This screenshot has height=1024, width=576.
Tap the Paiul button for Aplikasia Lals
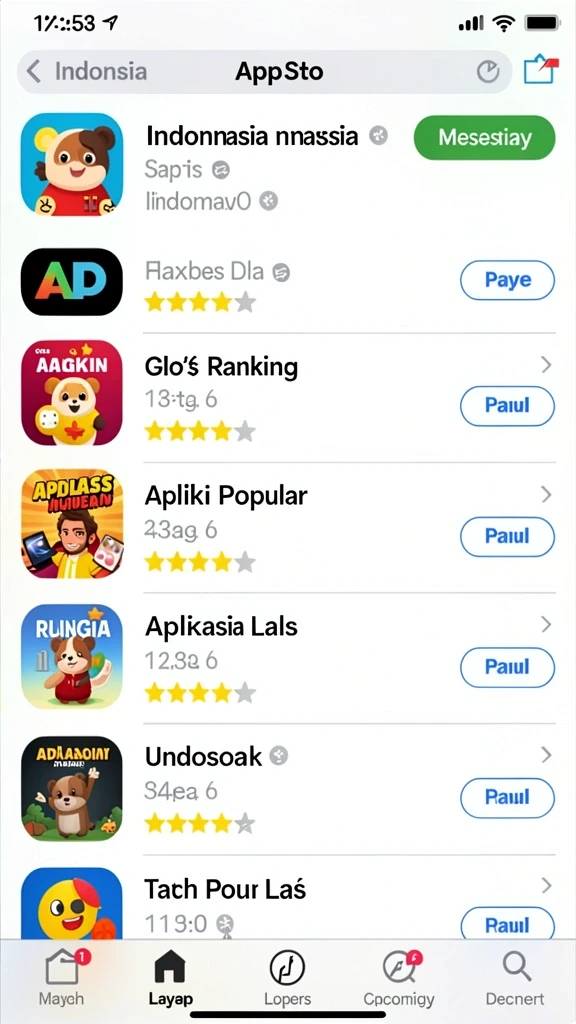click(507, 667)
